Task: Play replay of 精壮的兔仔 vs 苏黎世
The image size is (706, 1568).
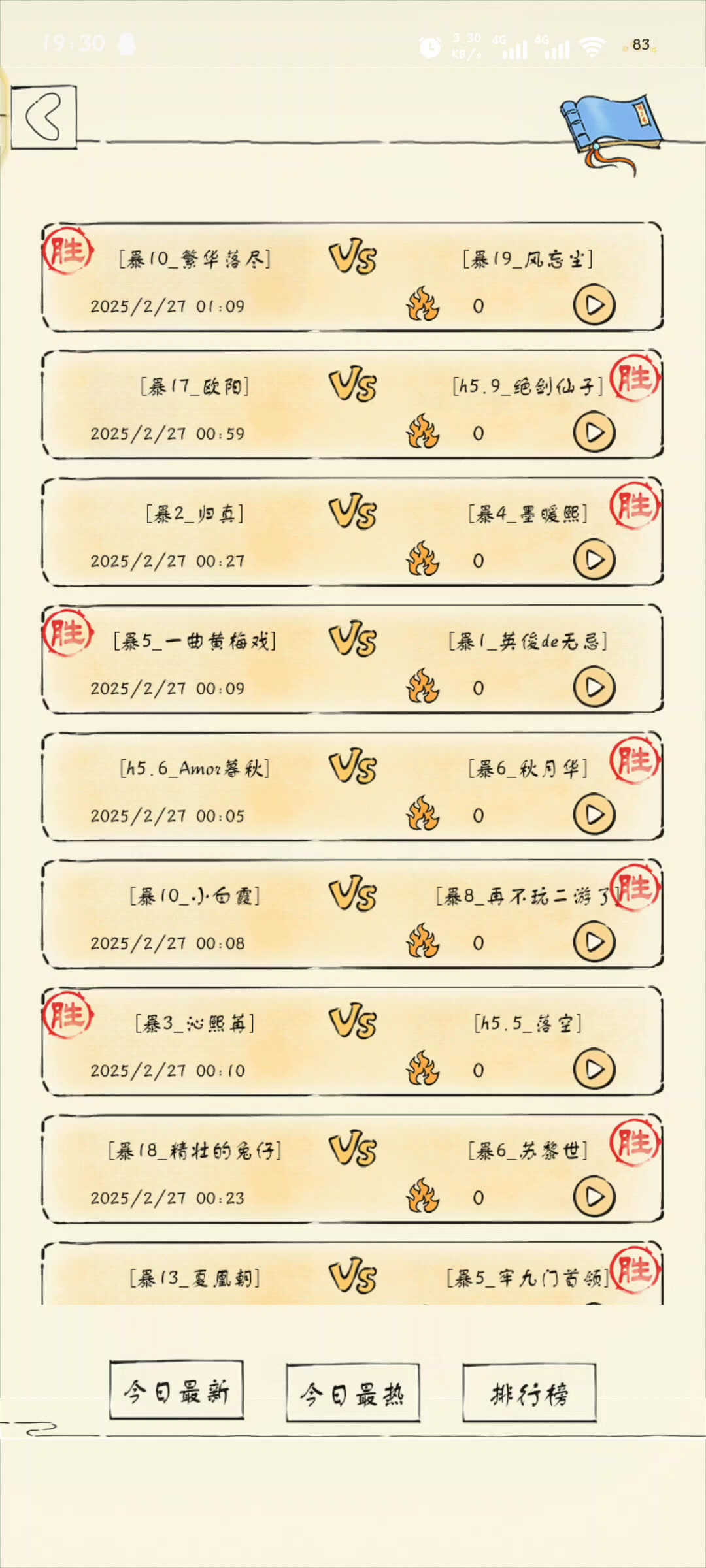Action: 594,1197
